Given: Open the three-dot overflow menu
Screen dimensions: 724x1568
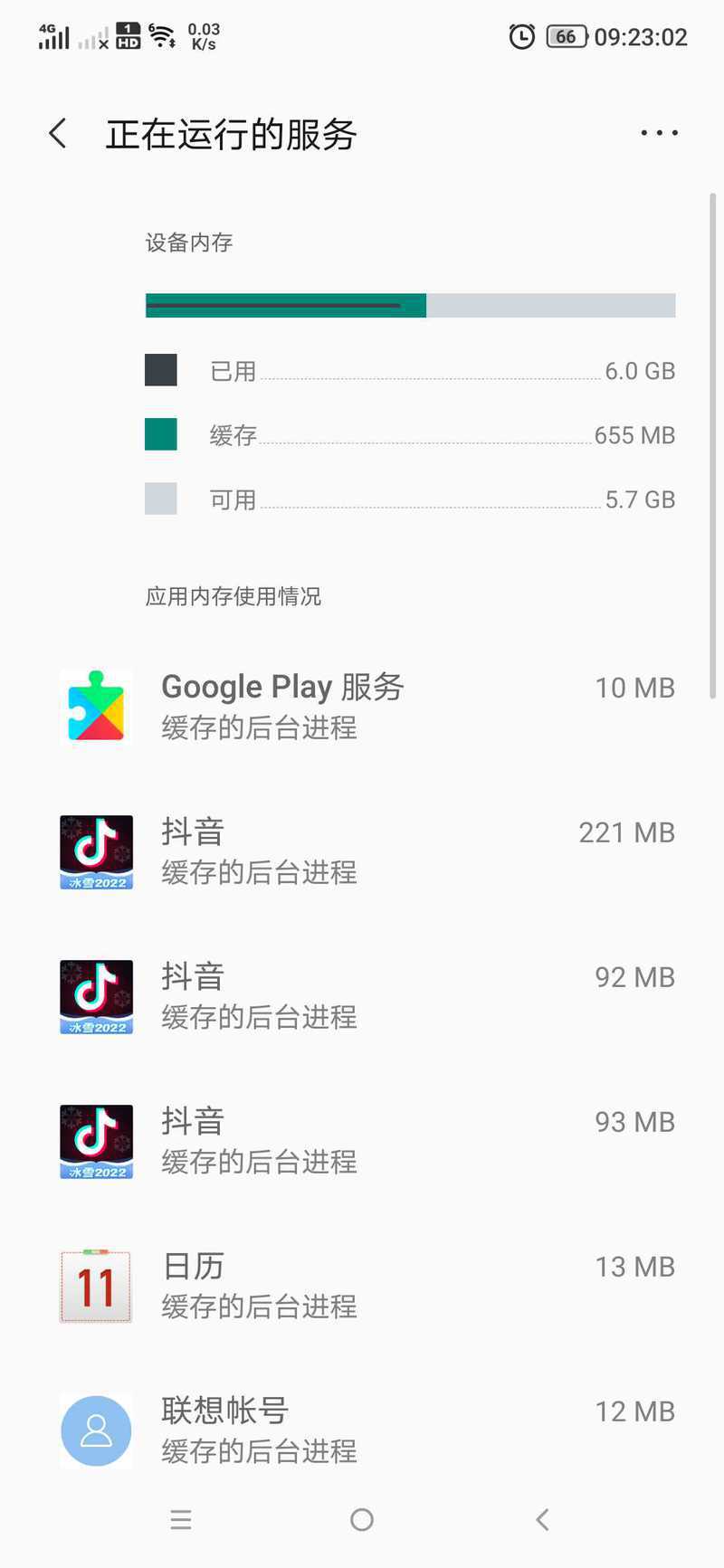Looking at the screenshot, I should pos(659,133).
